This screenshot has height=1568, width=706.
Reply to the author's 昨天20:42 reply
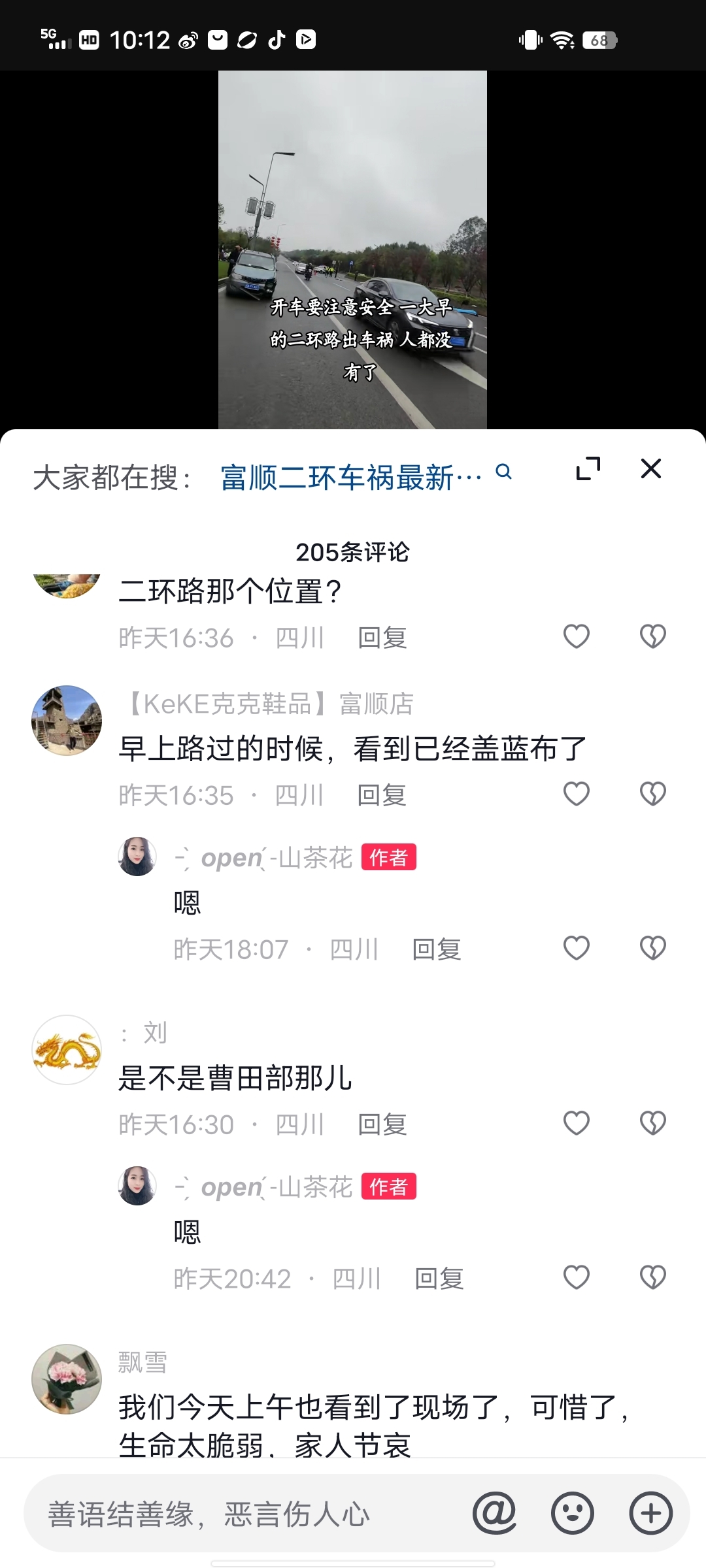(439, 1279)
